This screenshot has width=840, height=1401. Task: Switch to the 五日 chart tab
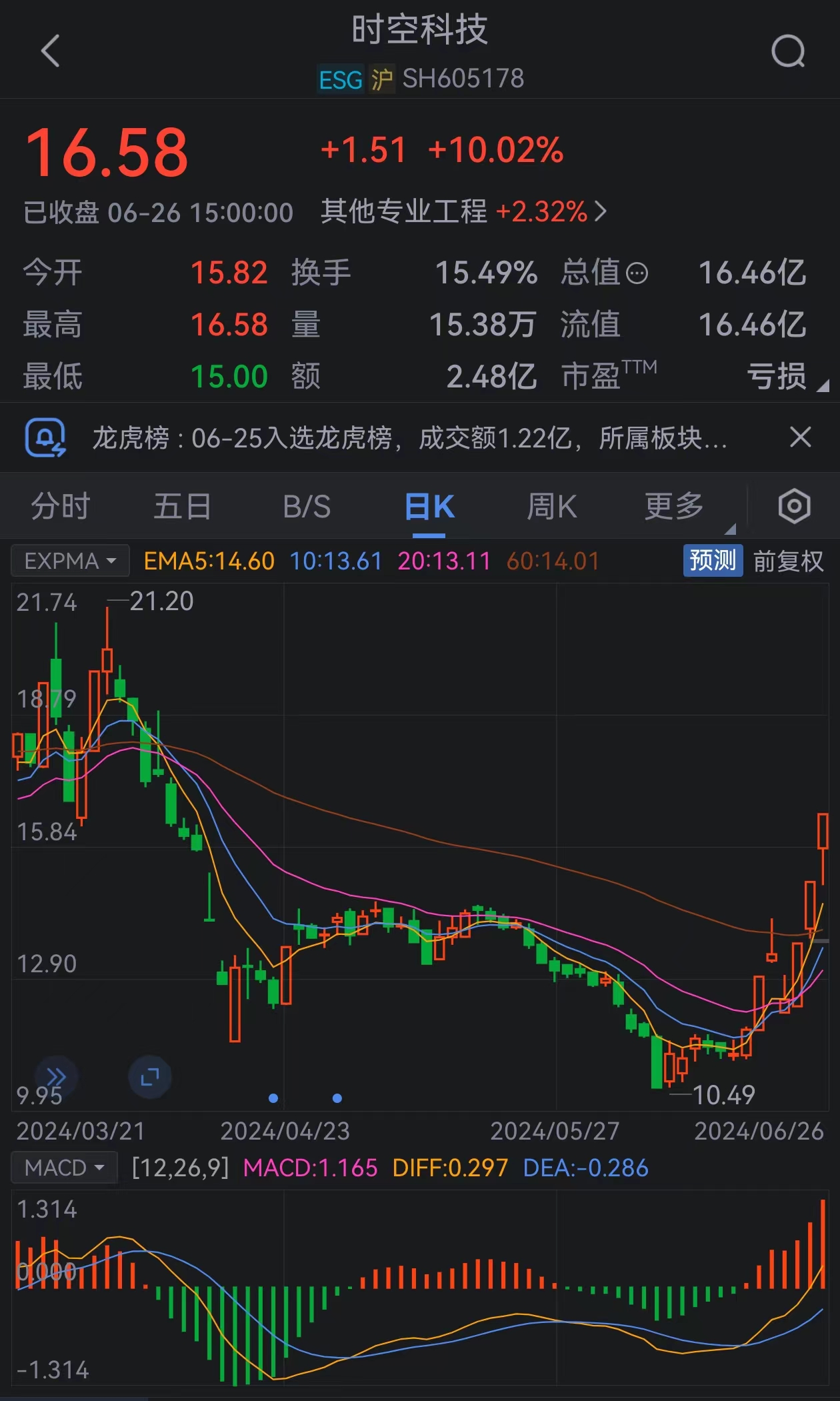[182, 506]
